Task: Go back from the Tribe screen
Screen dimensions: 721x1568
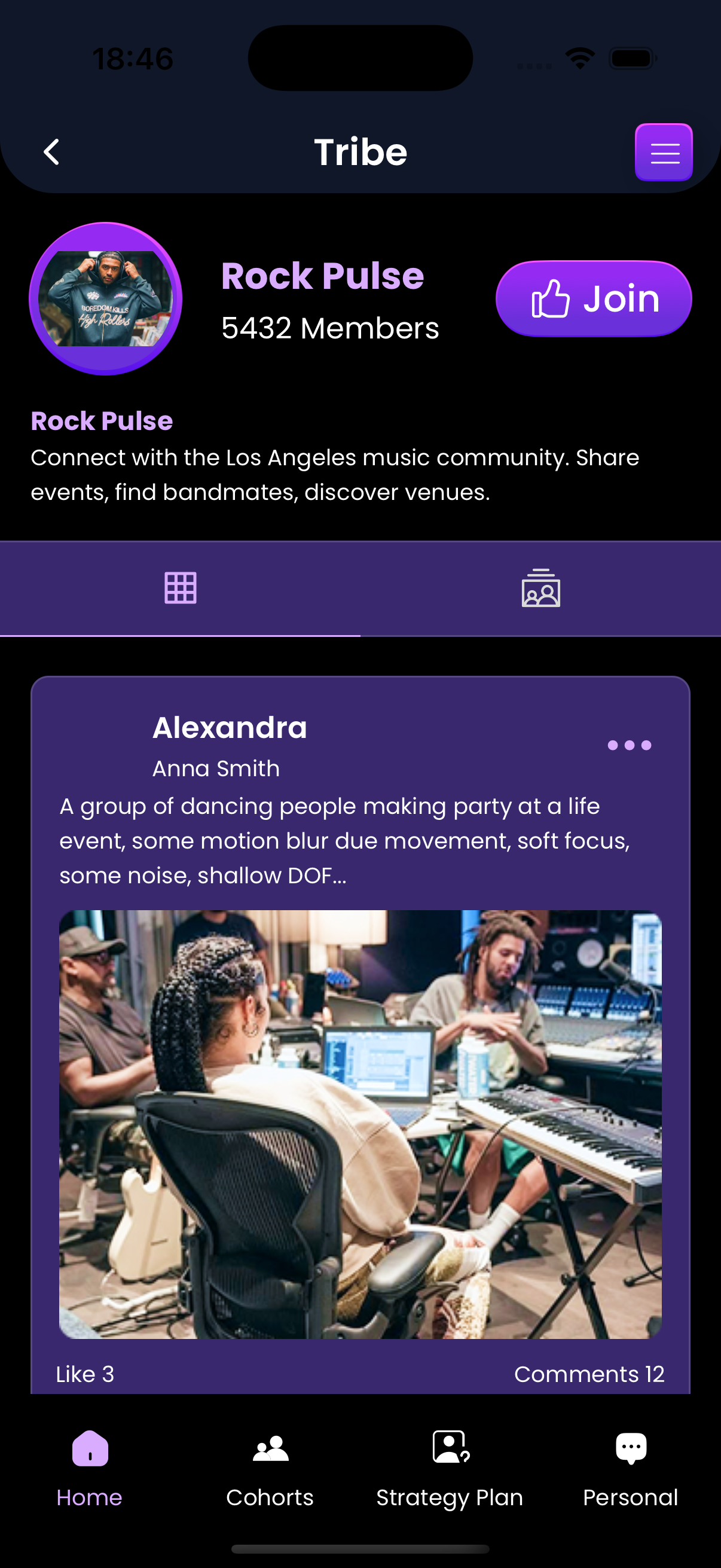Action: tap(53, 151)
